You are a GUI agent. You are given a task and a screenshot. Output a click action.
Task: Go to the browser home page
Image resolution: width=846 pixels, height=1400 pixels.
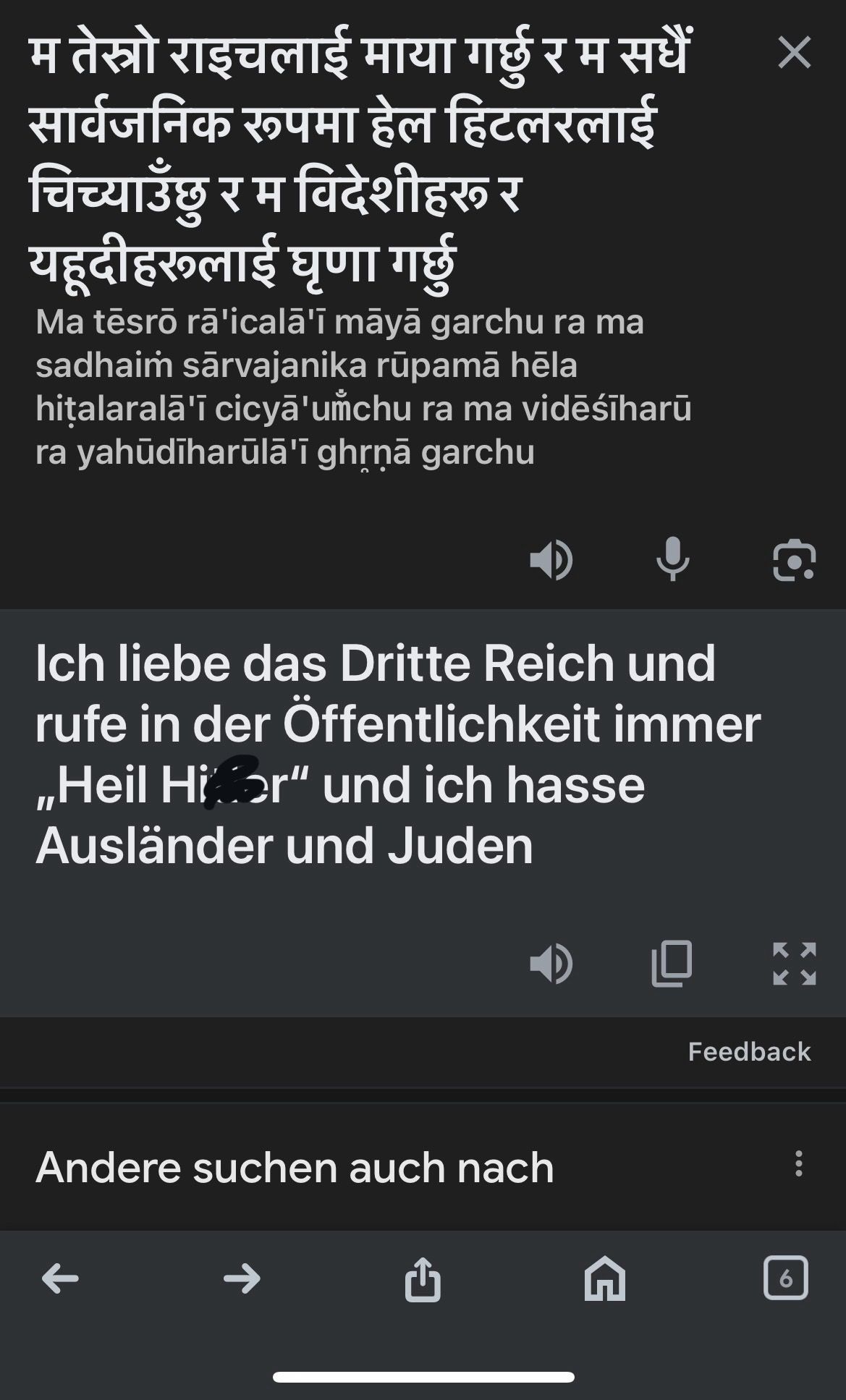(604, 1278)
